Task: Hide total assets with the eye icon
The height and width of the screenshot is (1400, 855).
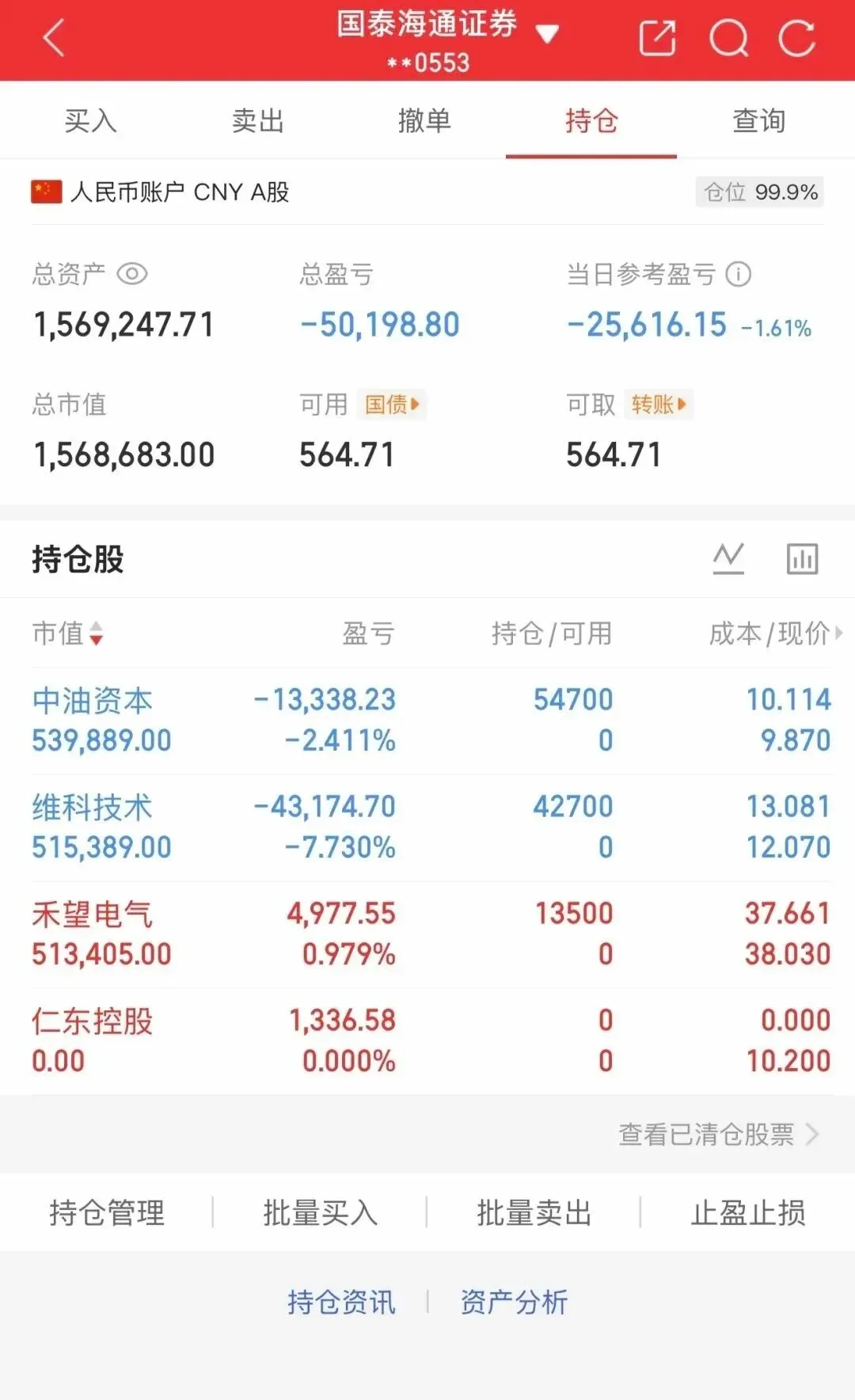Action: (x=132, y=274)
